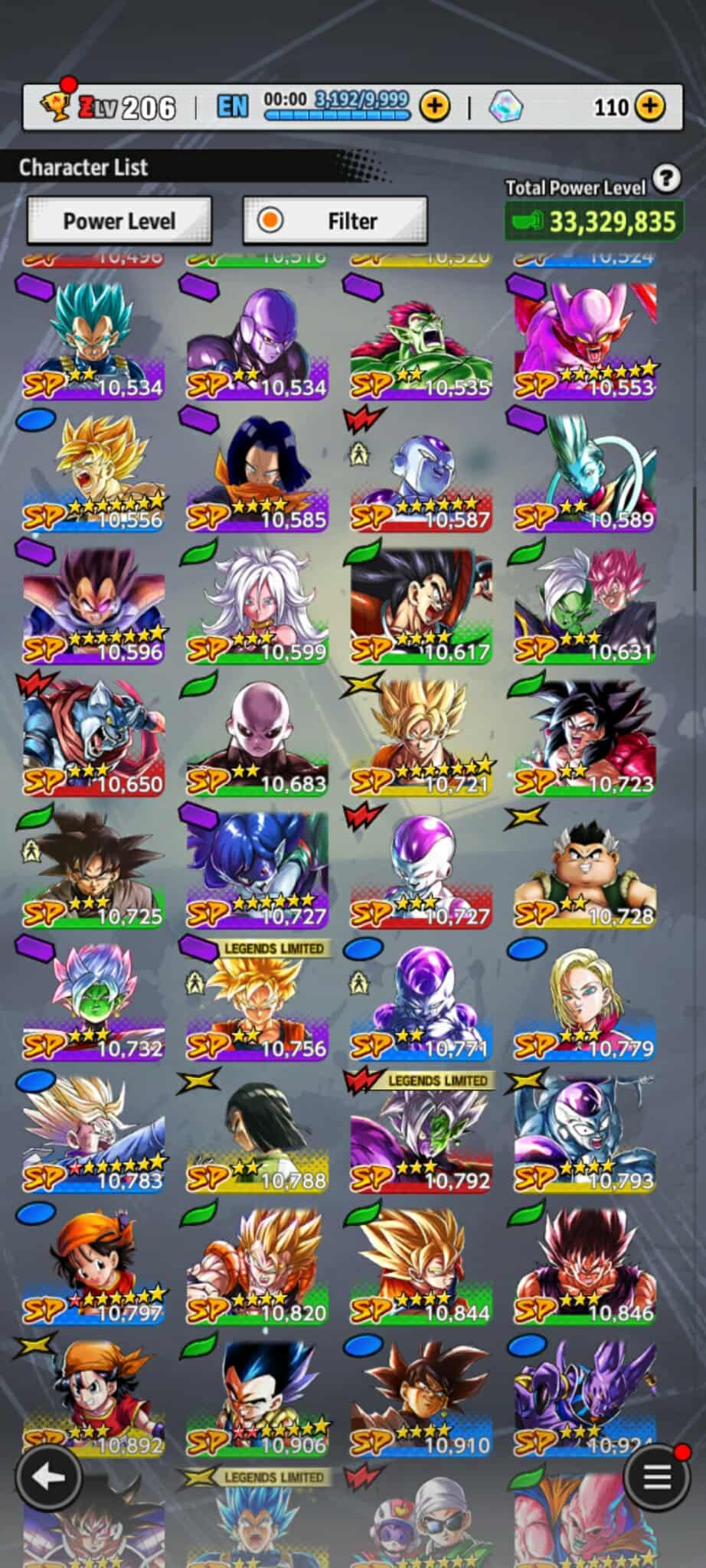
Task: Go back with the arrow button
Action: 48,1477
